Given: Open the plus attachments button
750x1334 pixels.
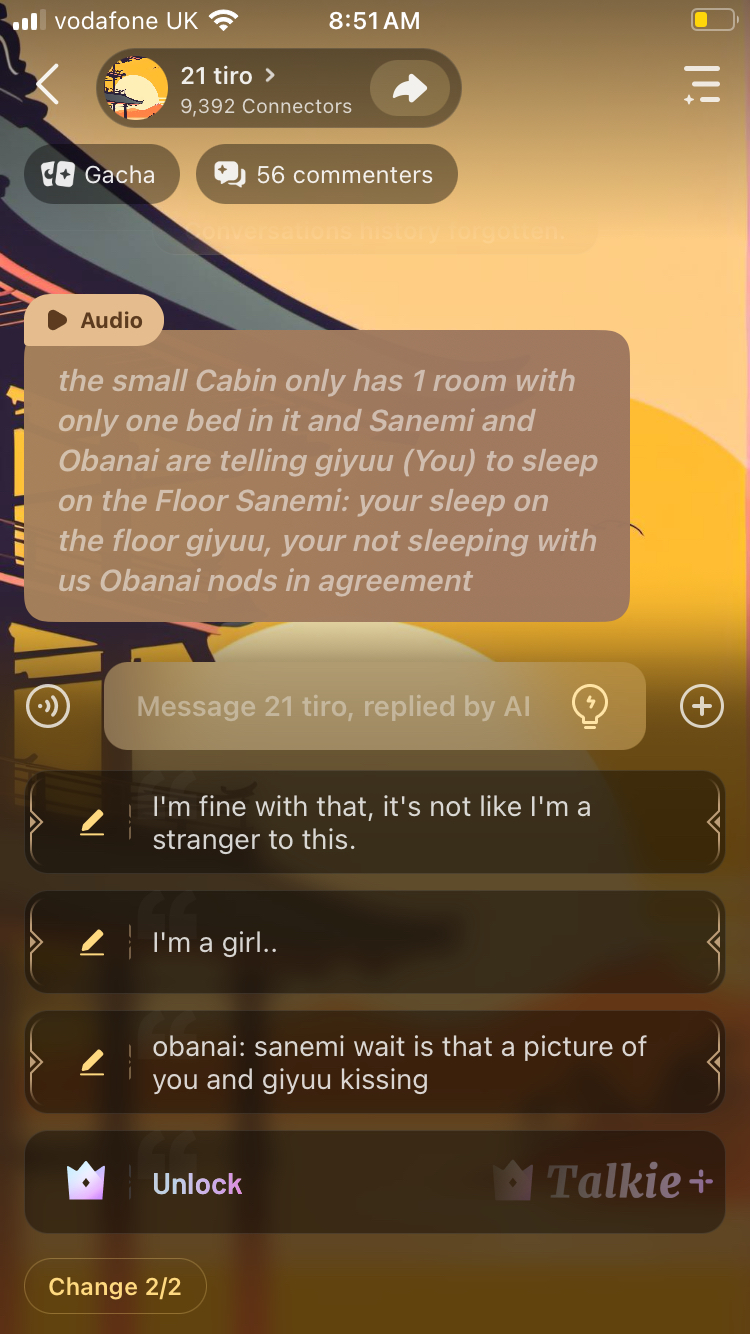Looking at the screenshot, I should tap(701, 706).
